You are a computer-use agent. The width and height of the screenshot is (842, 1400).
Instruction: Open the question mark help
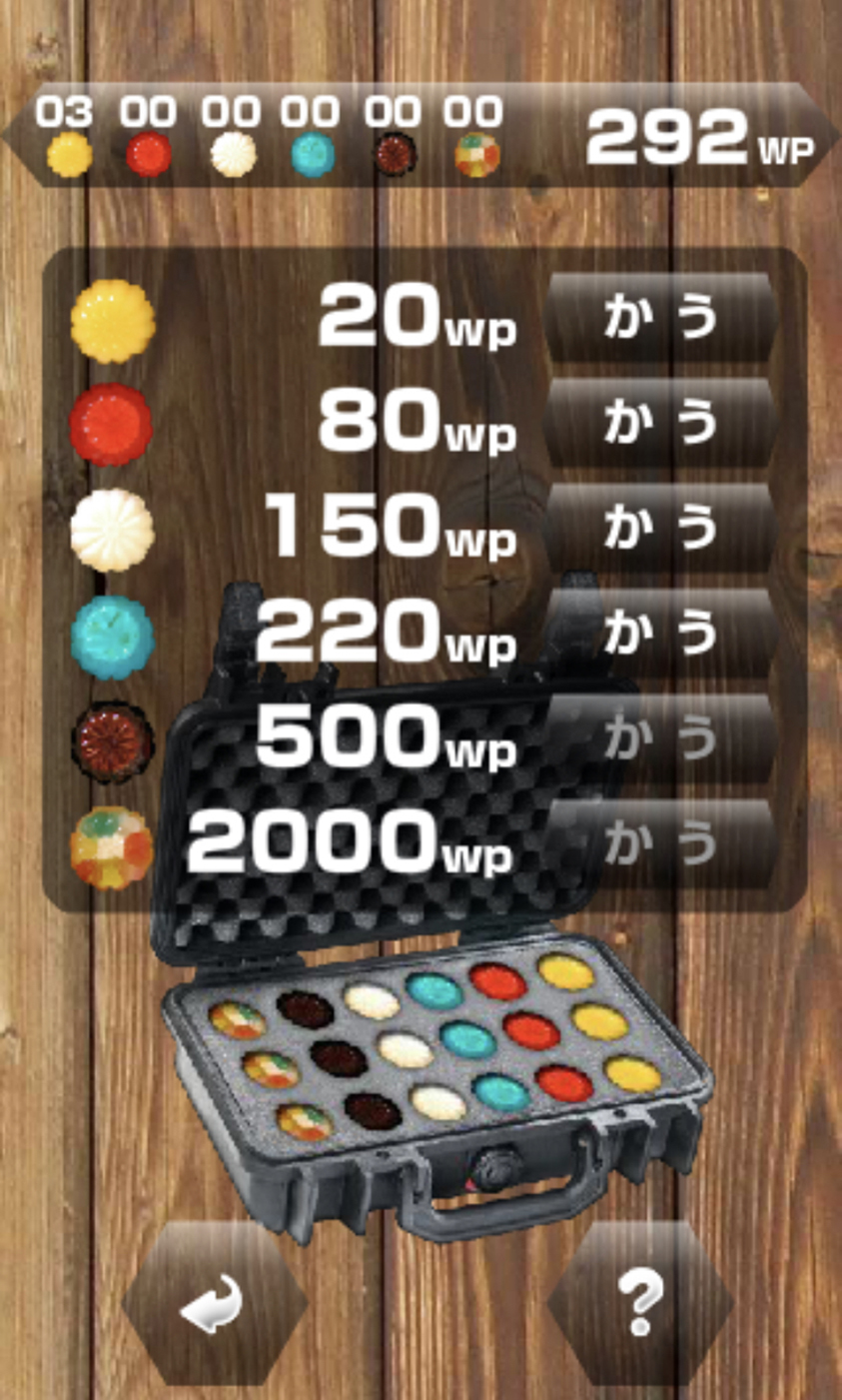click(639, 1304)
